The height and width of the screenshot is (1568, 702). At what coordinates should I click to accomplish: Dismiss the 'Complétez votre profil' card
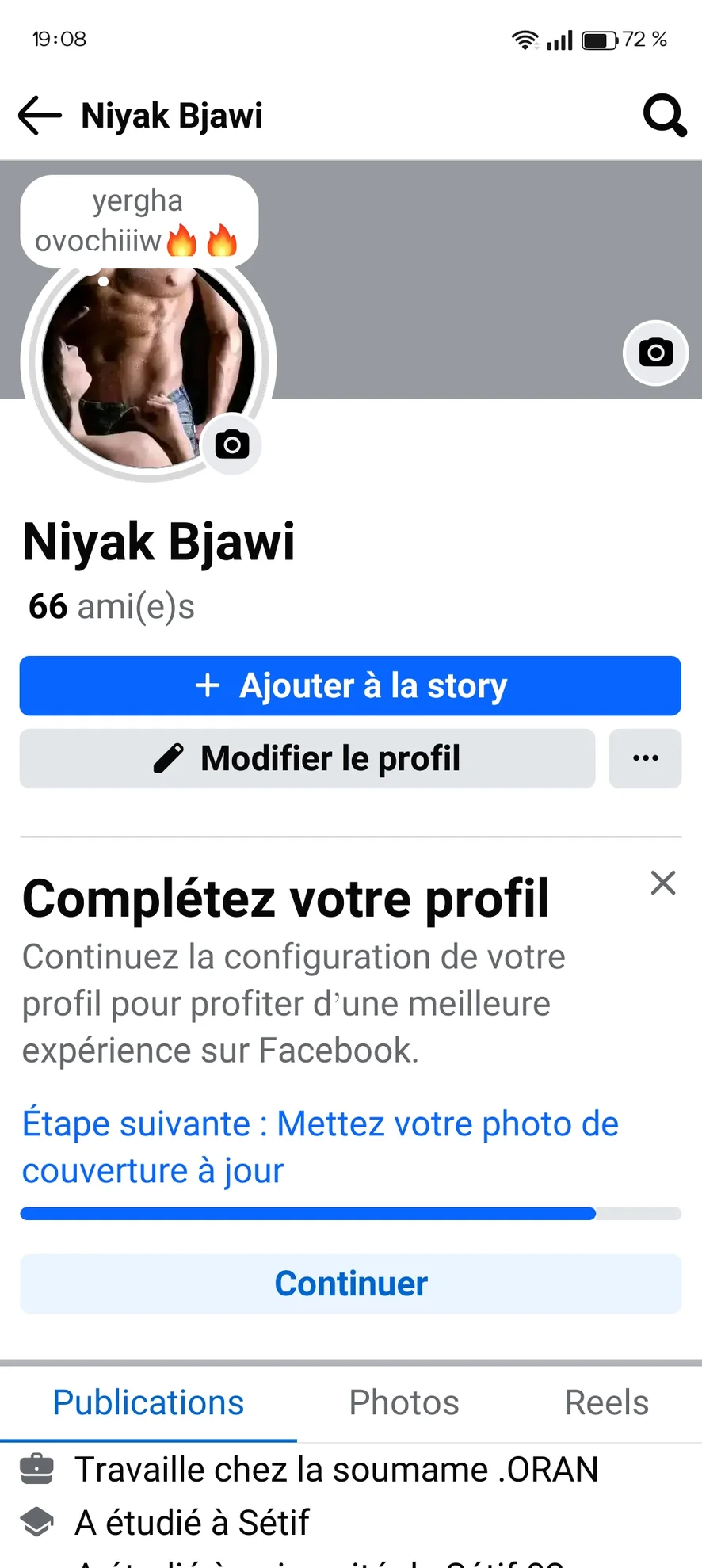(x=663, y=883)
